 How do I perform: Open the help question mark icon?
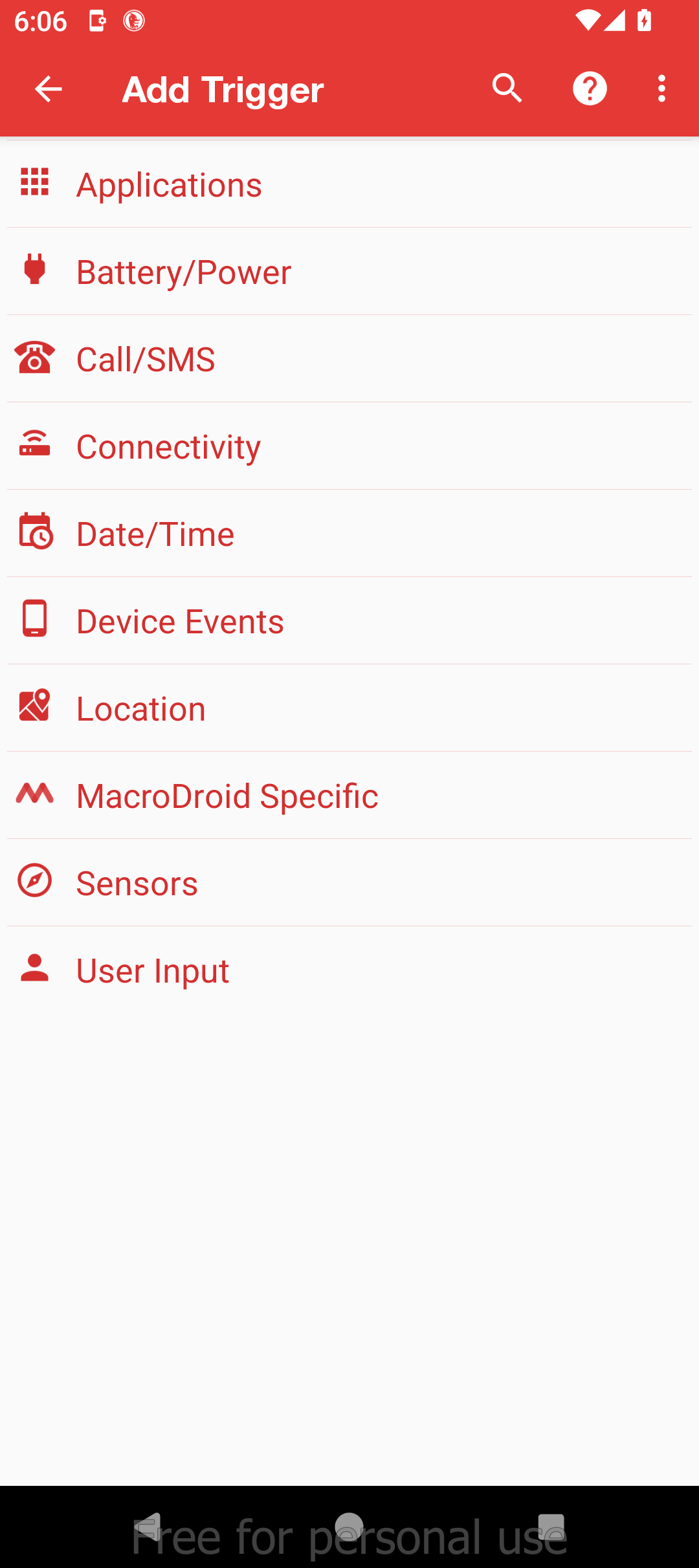pos(590,89)
